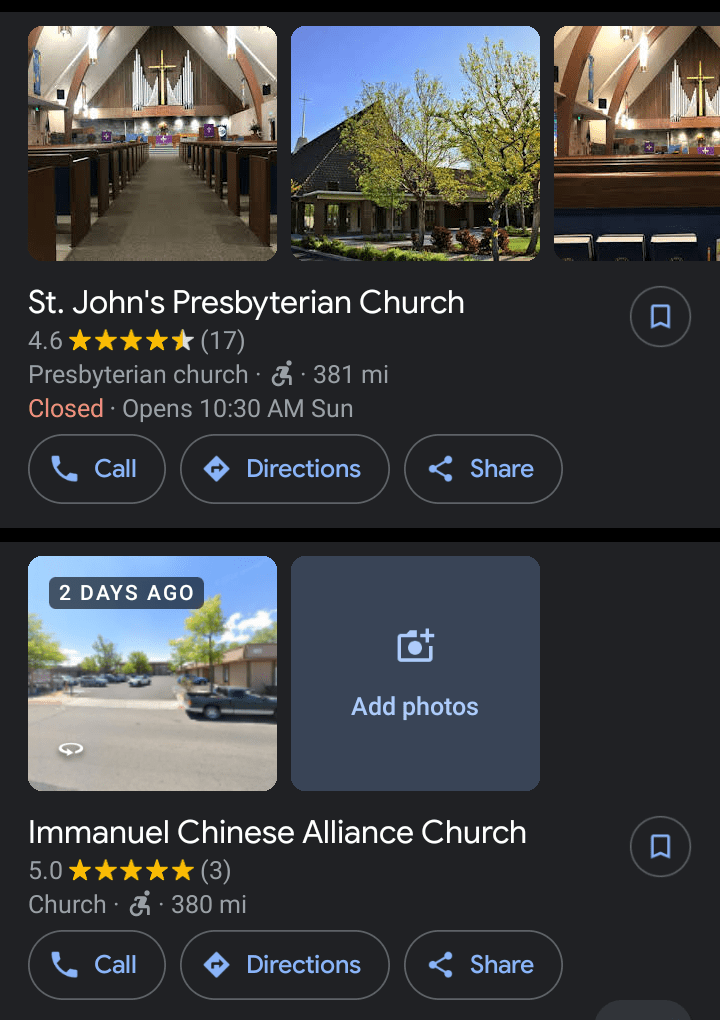
Task: Call St. John's Presbyterian Church
Action: click(x=96, y=469)
